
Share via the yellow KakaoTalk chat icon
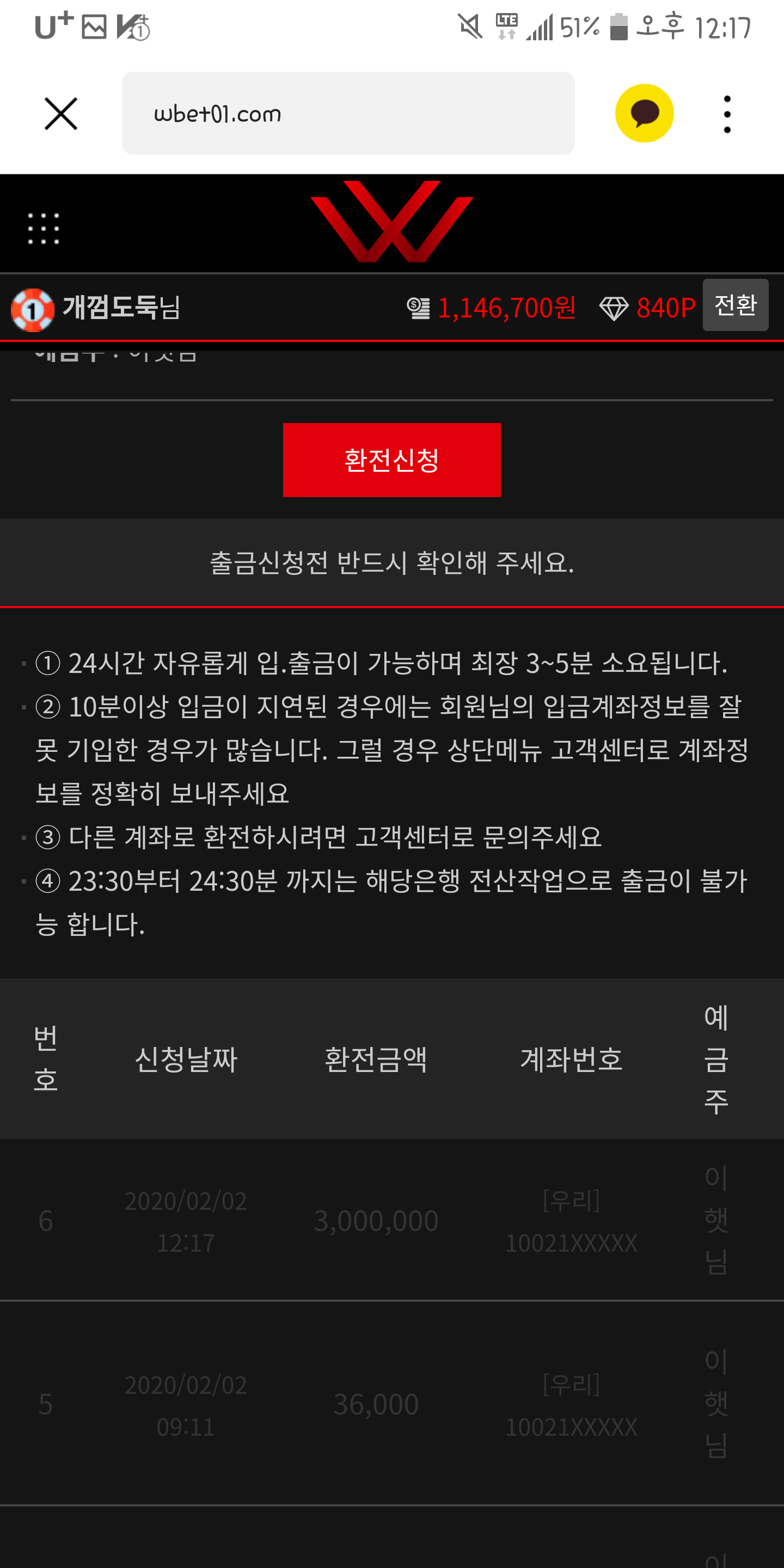click(x=644, y=113)
